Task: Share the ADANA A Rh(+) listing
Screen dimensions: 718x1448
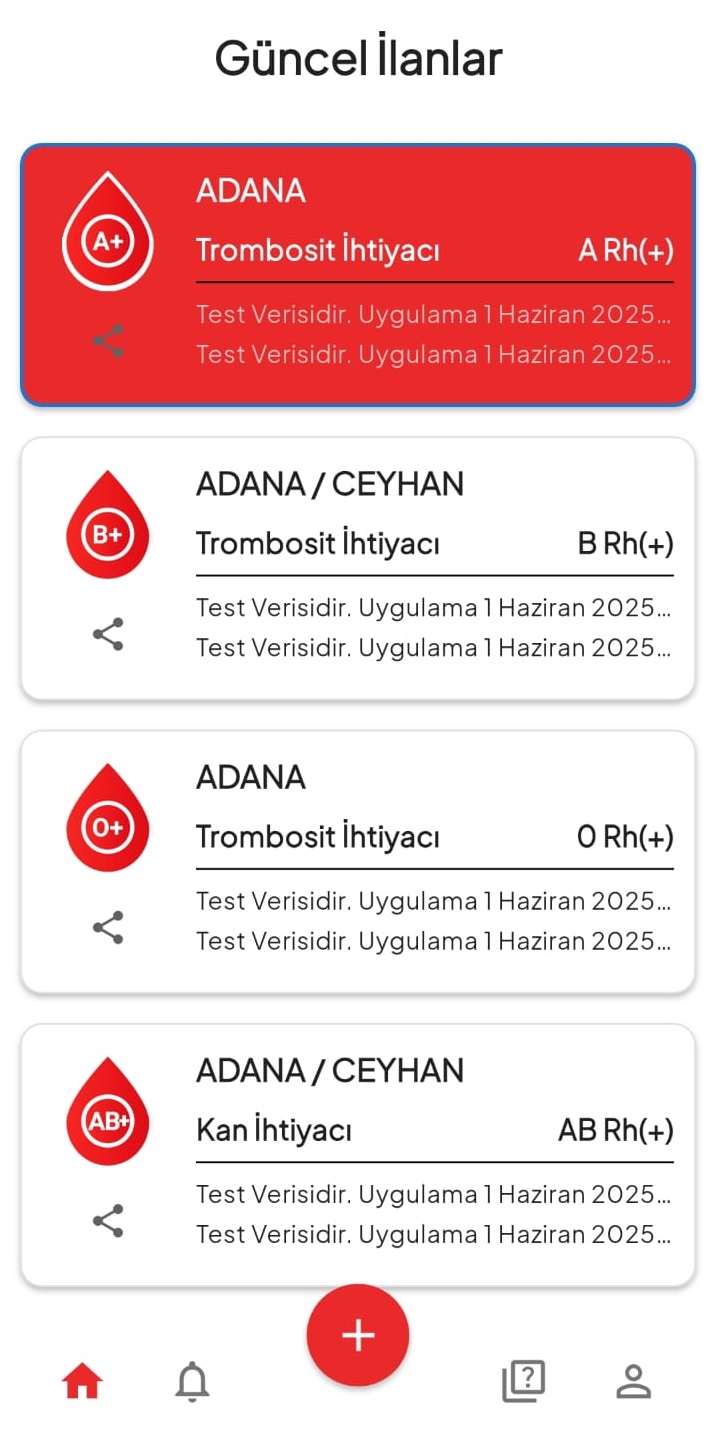Action: [108, 341]
